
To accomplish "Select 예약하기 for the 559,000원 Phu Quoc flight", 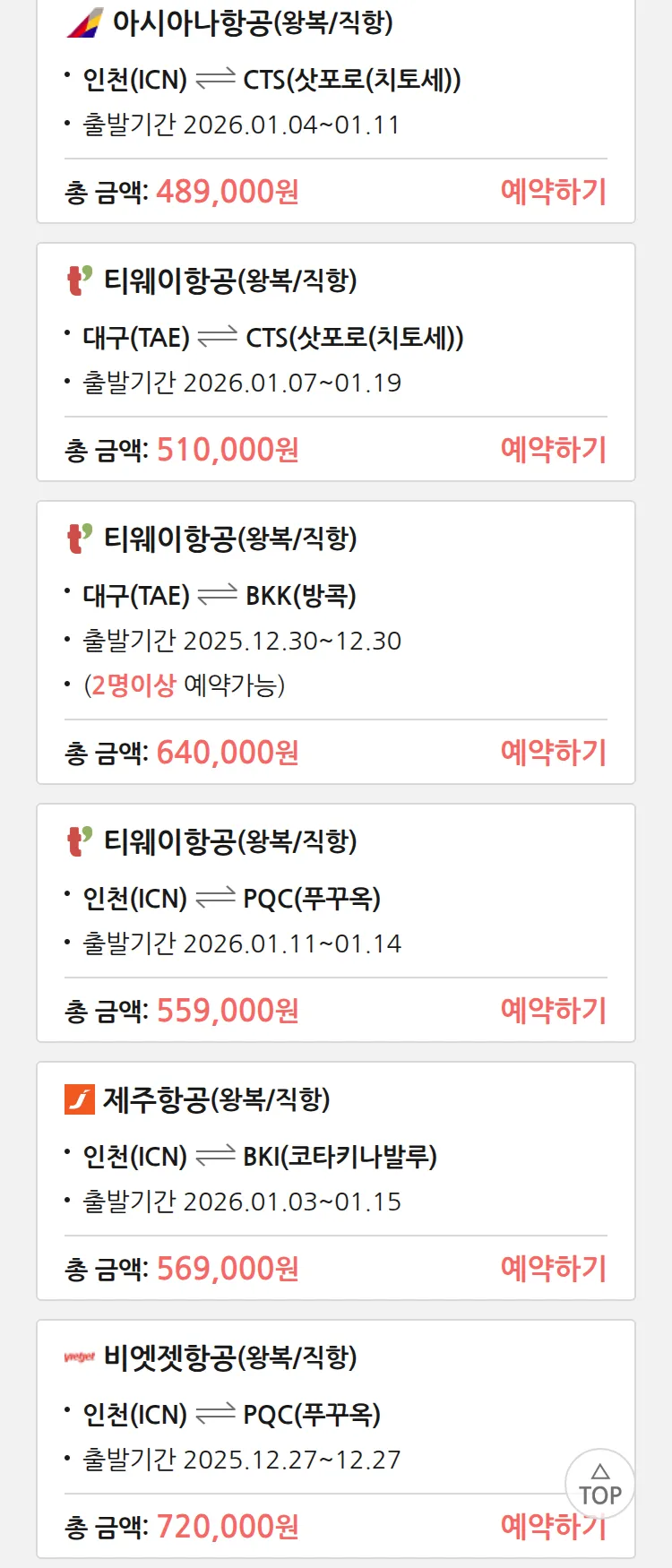I will tap(553, 1011).
